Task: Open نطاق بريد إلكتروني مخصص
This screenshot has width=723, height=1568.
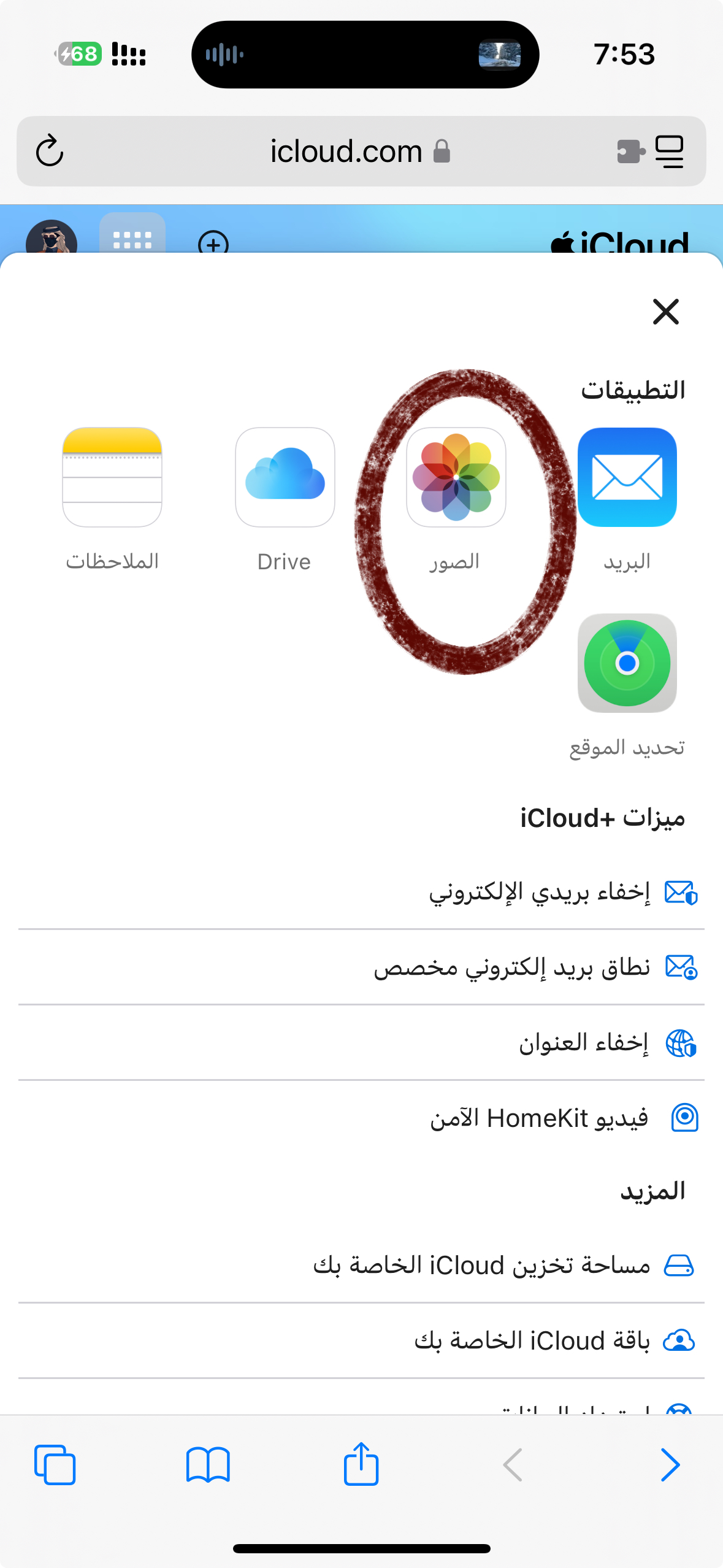Action: click(512, 967)
